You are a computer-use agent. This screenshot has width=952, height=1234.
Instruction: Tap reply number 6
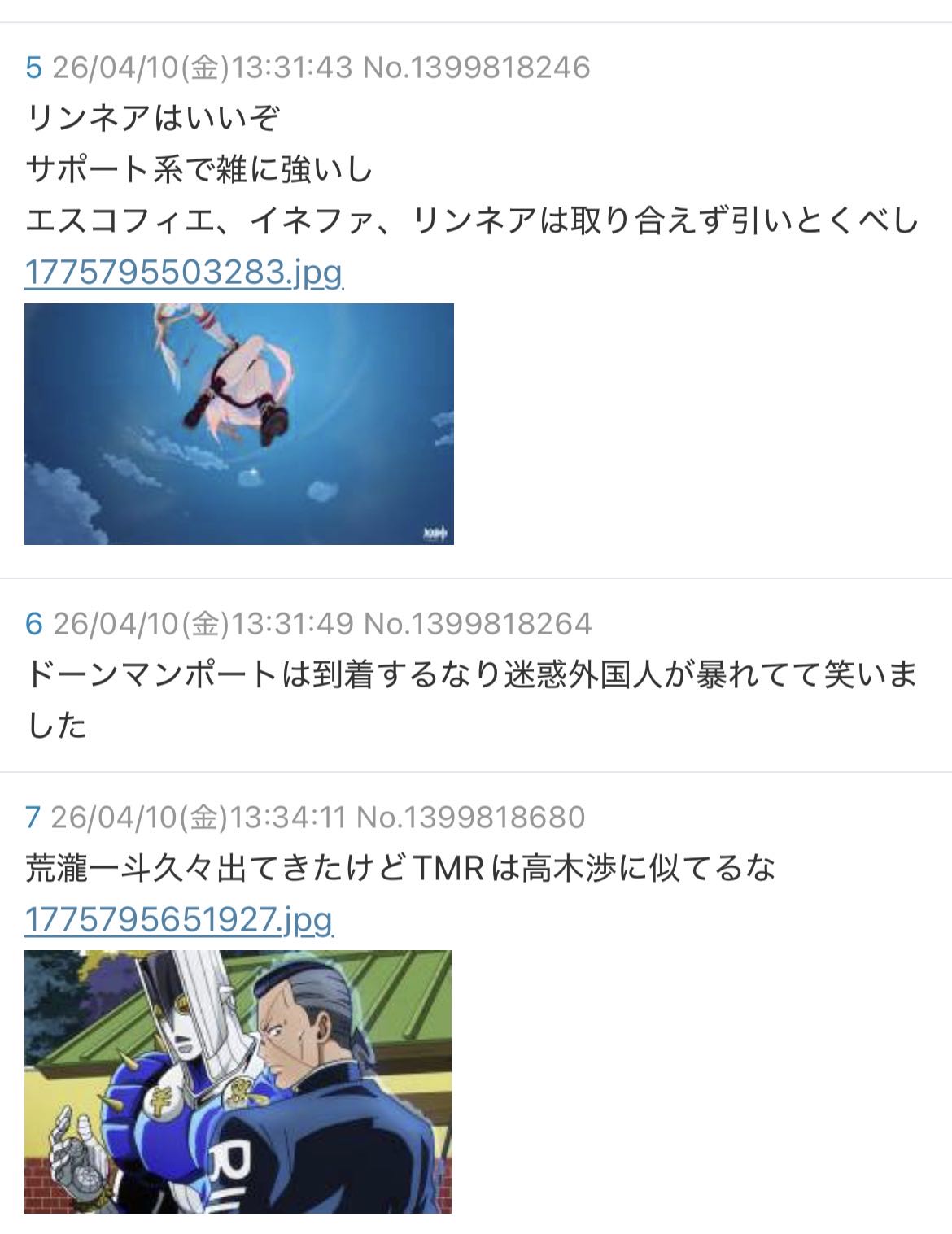coord(33,624)
